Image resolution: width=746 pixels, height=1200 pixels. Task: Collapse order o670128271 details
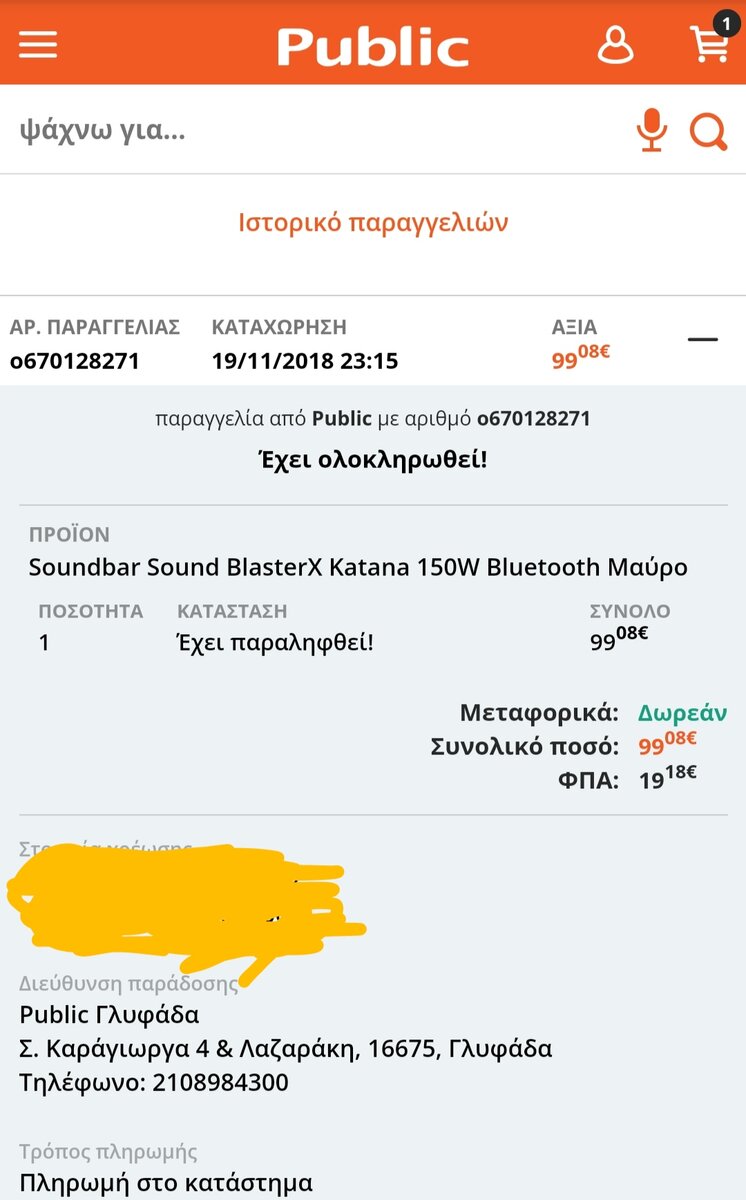pyautogui.click(x=703, y=340)
